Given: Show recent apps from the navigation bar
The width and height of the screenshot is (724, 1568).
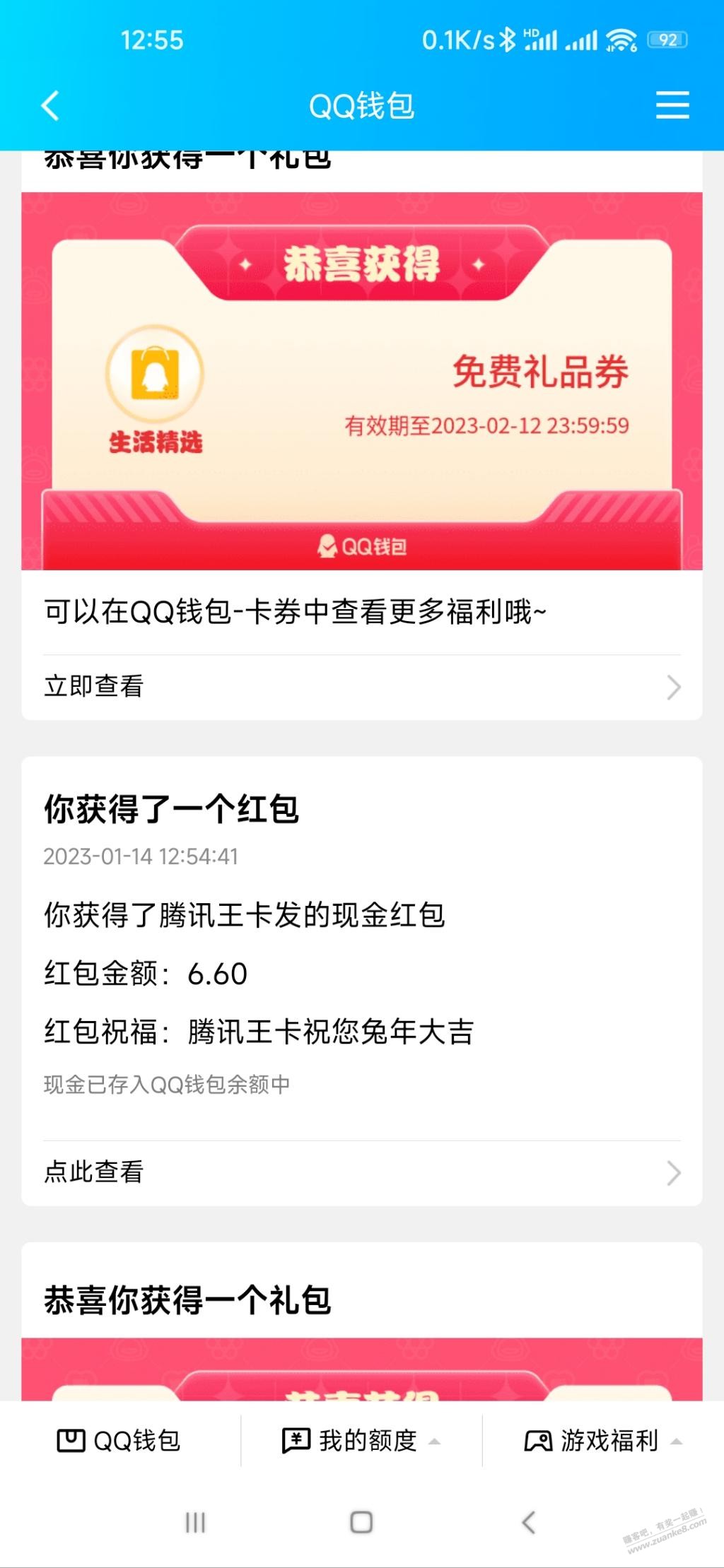Looking at the screenshot, I should 195,1522.
